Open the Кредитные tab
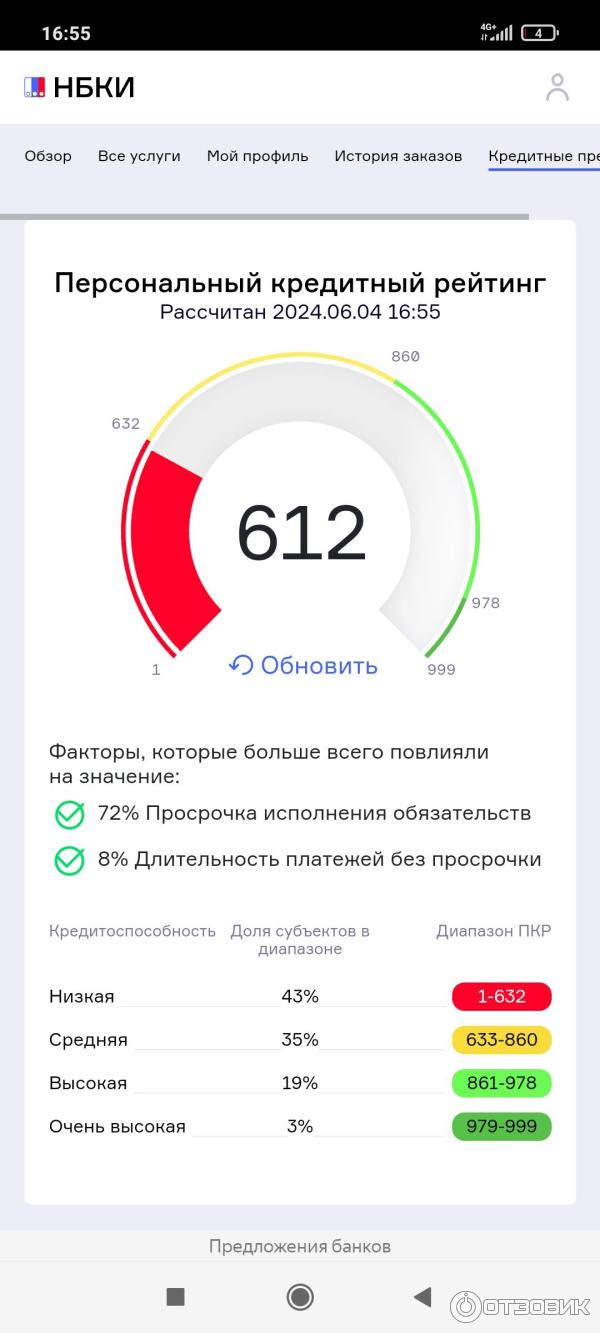600x1333 pixels. click(x=543, y=156)
